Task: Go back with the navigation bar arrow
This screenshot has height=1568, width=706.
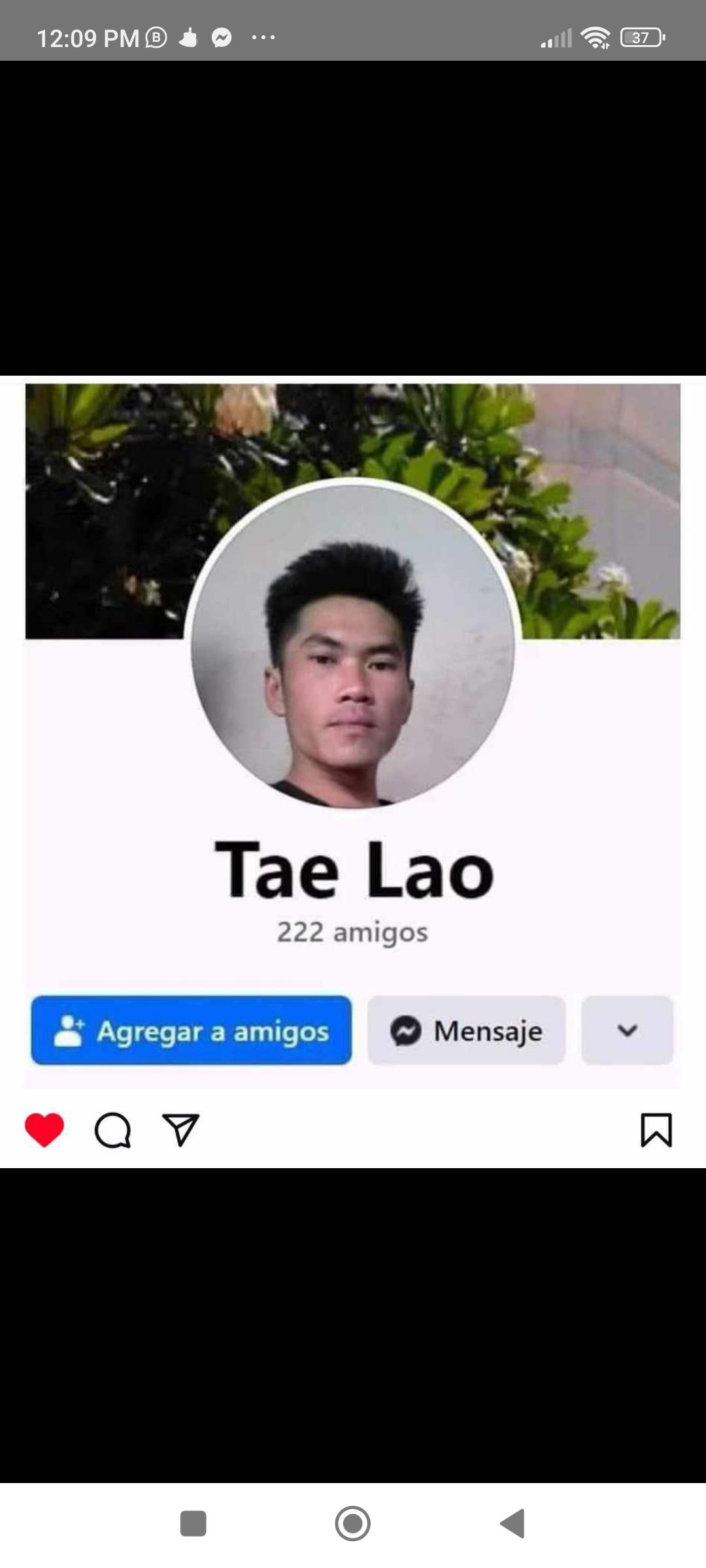Action: tap(513, 1524)
